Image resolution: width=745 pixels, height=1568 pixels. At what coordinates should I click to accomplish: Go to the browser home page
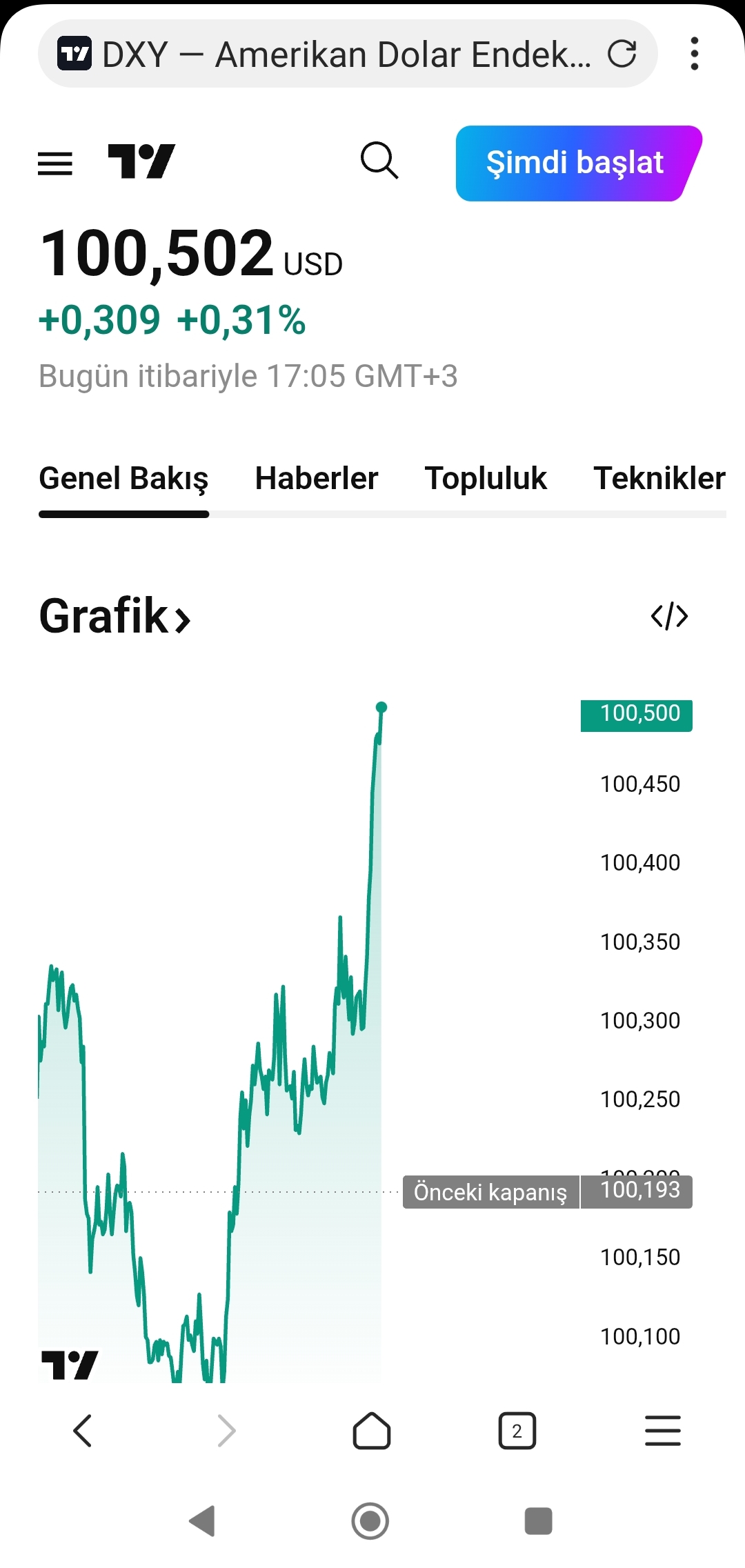pos(372,1430)
